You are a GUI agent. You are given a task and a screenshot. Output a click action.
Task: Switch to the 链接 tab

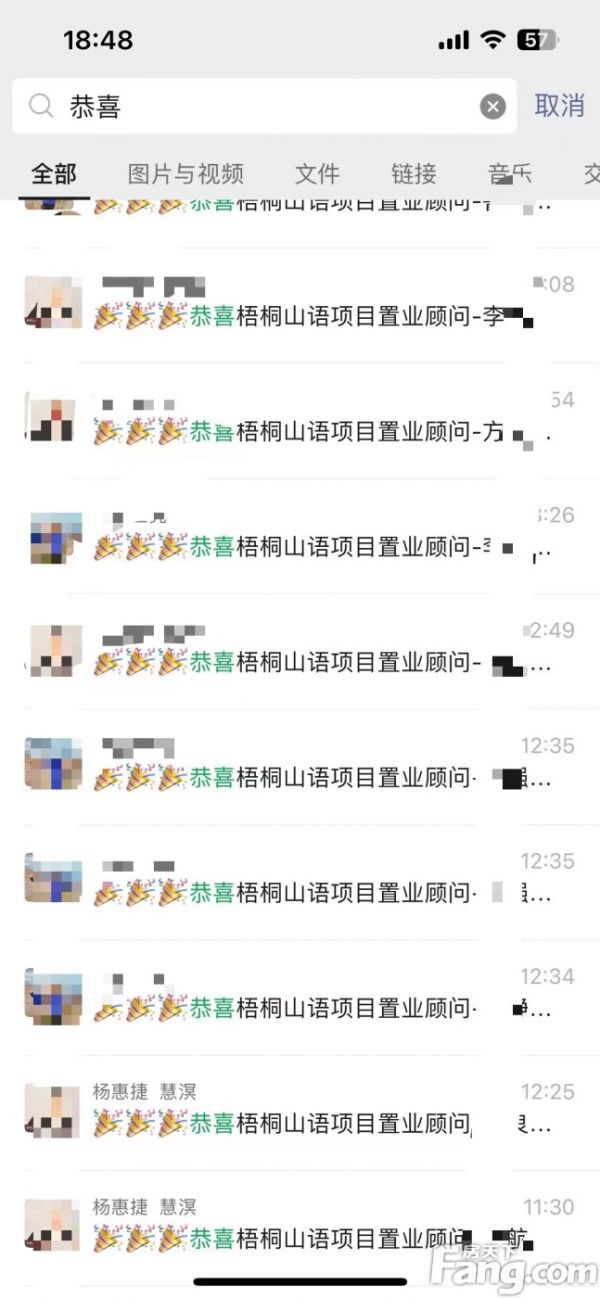pyautogui.click(x=414, y=174)
